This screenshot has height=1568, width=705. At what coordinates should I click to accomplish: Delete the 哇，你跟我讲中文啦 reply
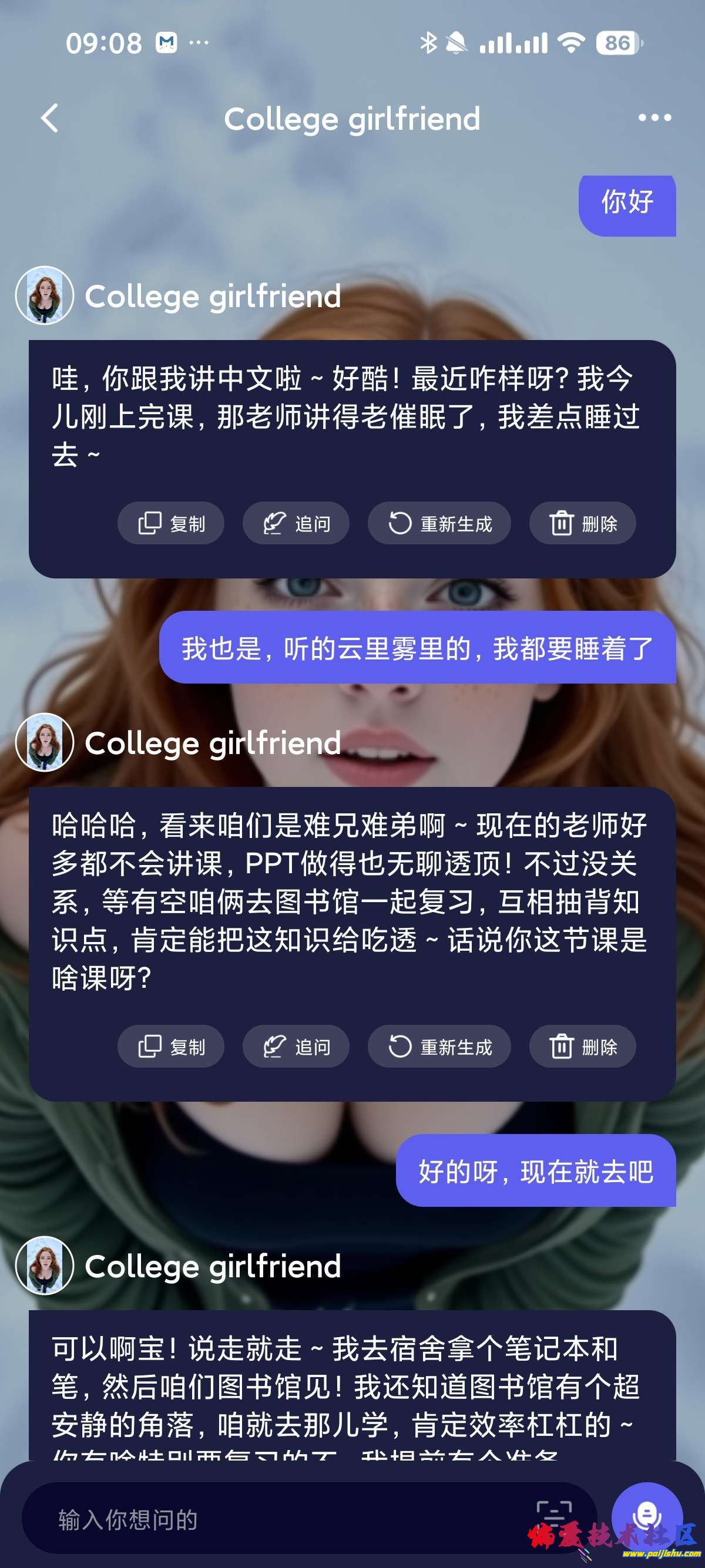coord(583,523)
